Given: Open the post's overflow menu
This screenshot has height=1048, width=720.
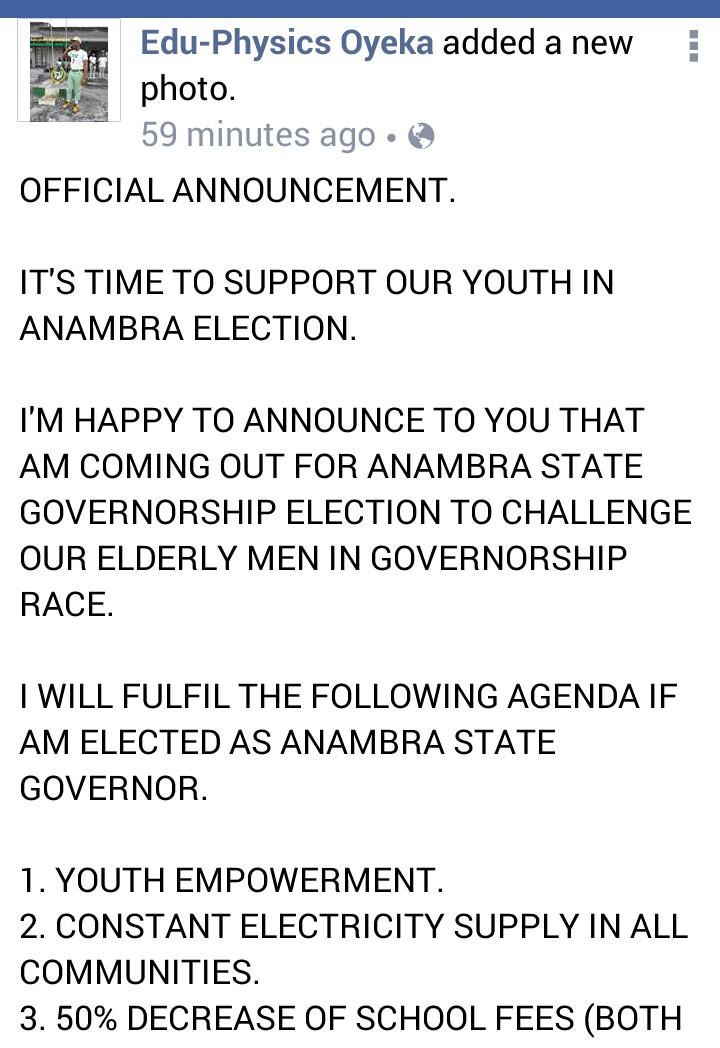Looking at the screenshot, I should 693,47.
